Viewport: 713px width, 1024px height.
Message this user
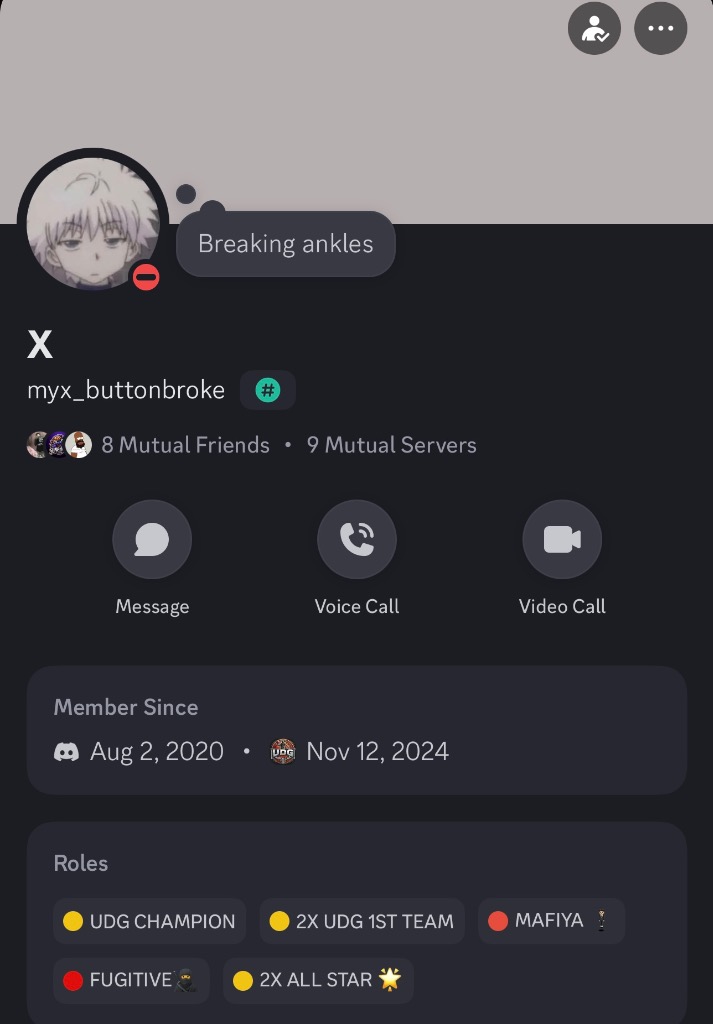point(152,540)
